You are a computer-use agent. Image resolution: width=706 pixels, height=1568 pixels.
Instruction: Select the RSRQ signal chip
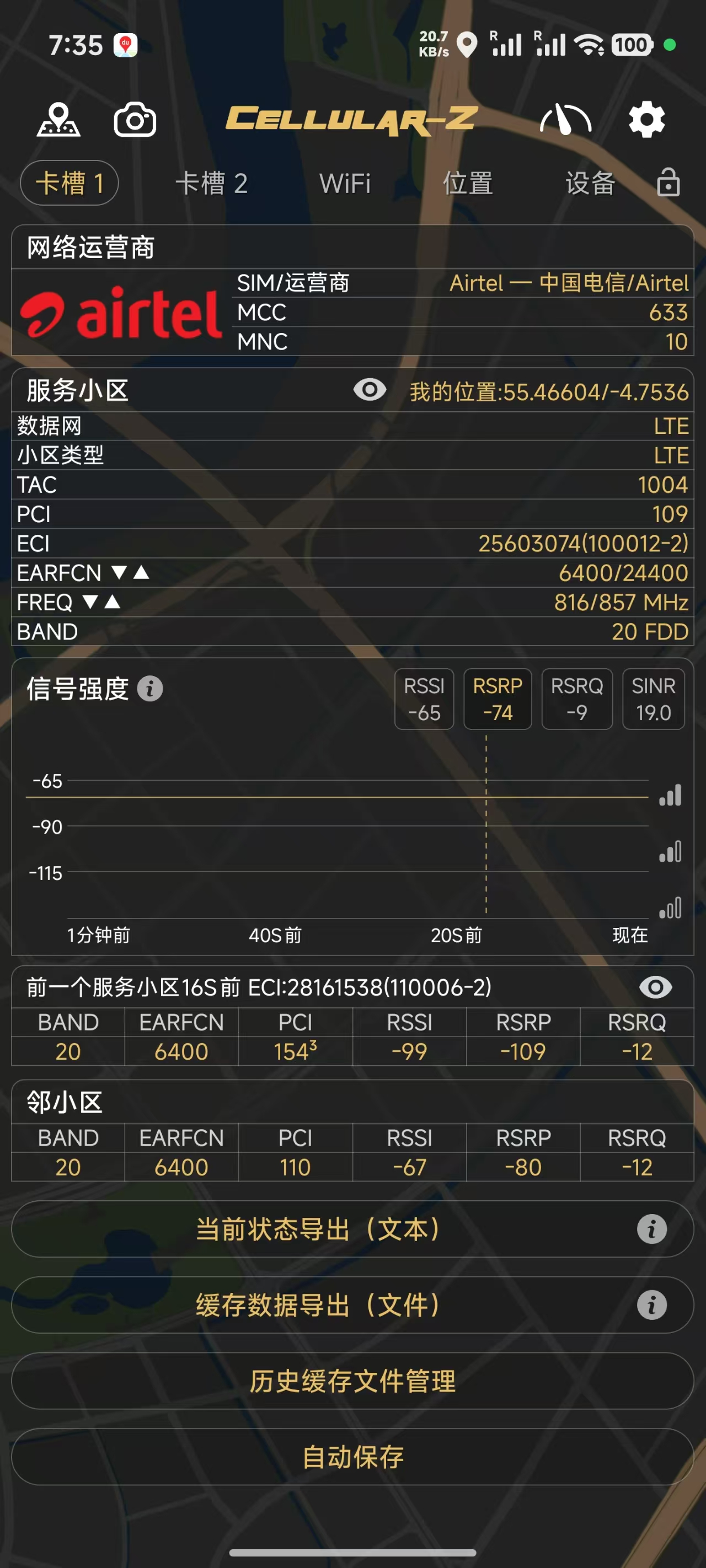pyautogui.click(x=577, y=699)
